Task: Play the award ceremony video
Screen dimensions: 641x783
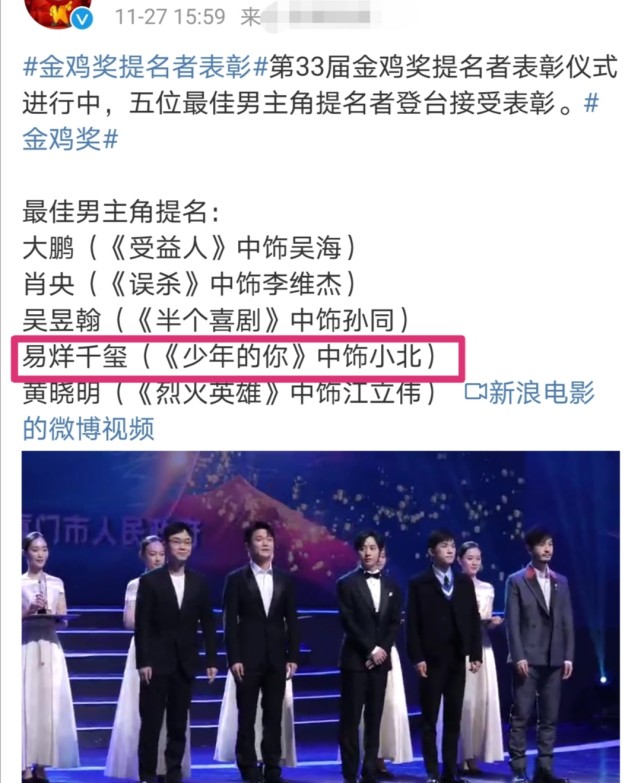Action: tap(320, 615)
